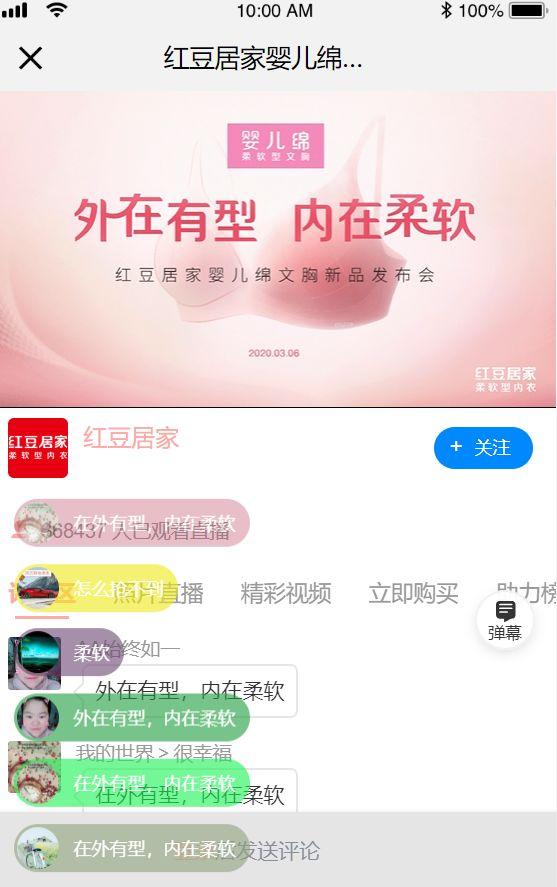Switch to the 精彩视频 tab
Viewport: 557px width, 887px height.
coord(286,593)
